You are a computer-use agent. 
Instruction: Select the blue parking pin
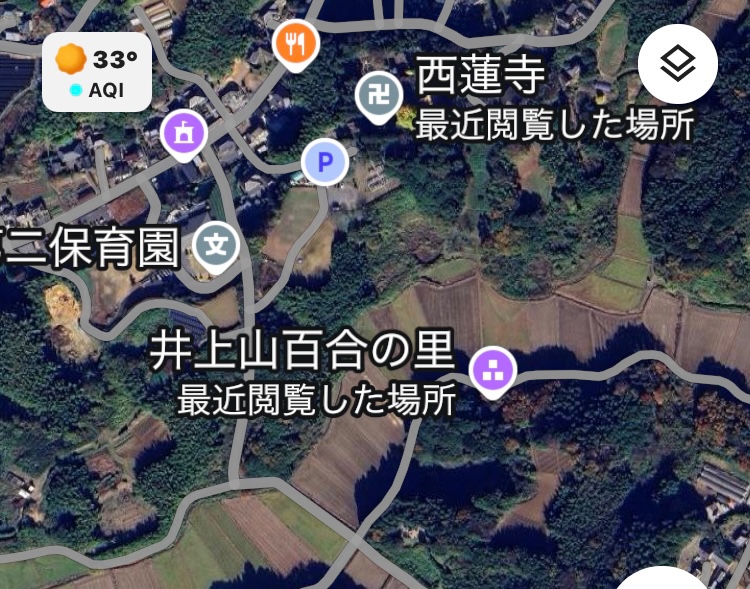click(324, 161)
